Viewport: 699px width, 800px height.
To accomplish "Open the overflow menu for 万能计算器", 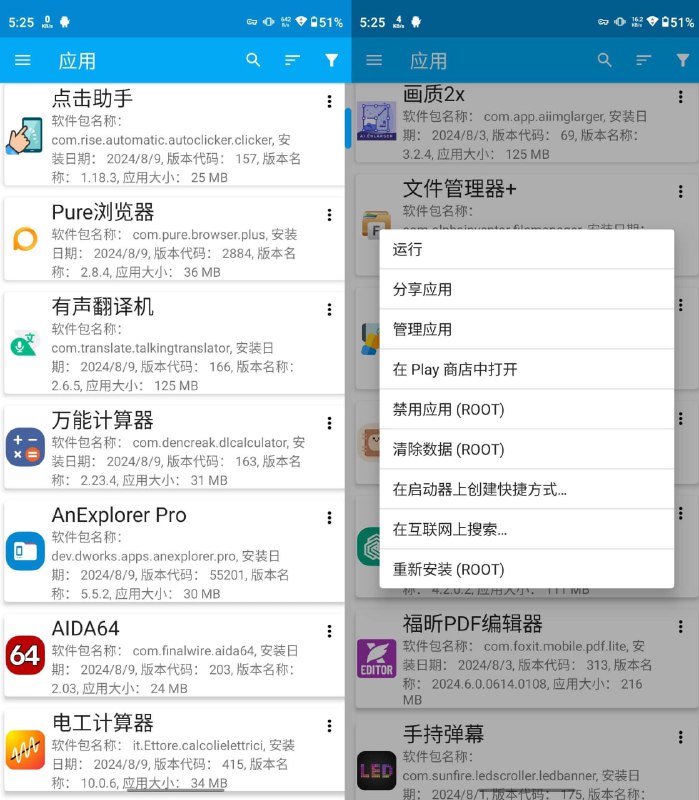I will click(x=329, y=423).
